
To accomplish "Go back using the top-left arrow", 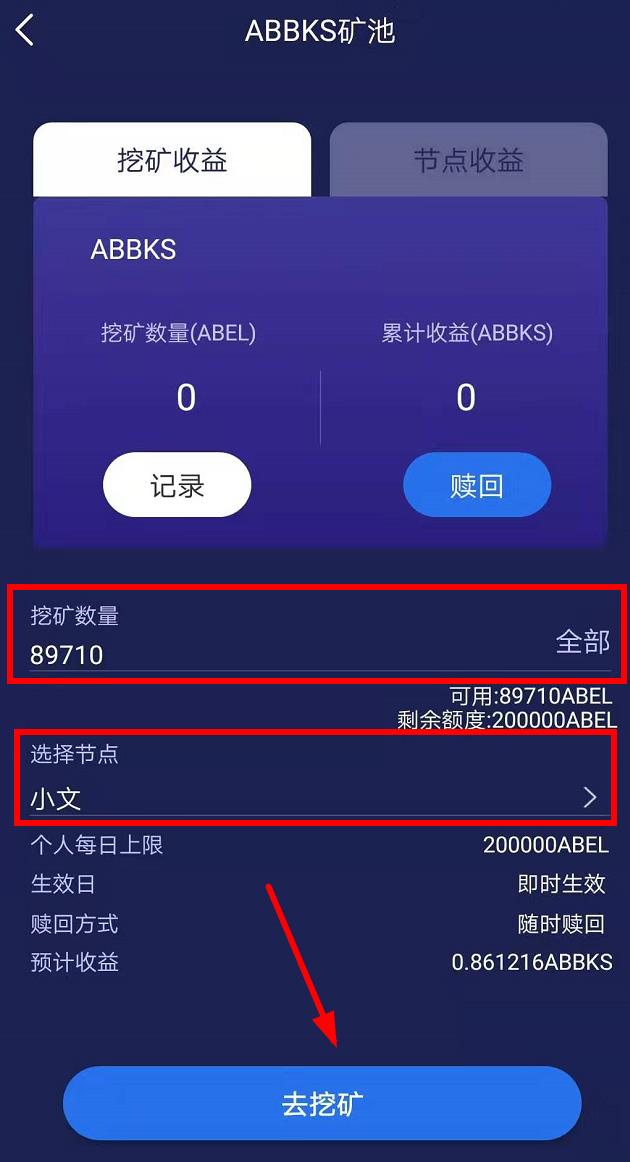I will [x=26, y=30].
